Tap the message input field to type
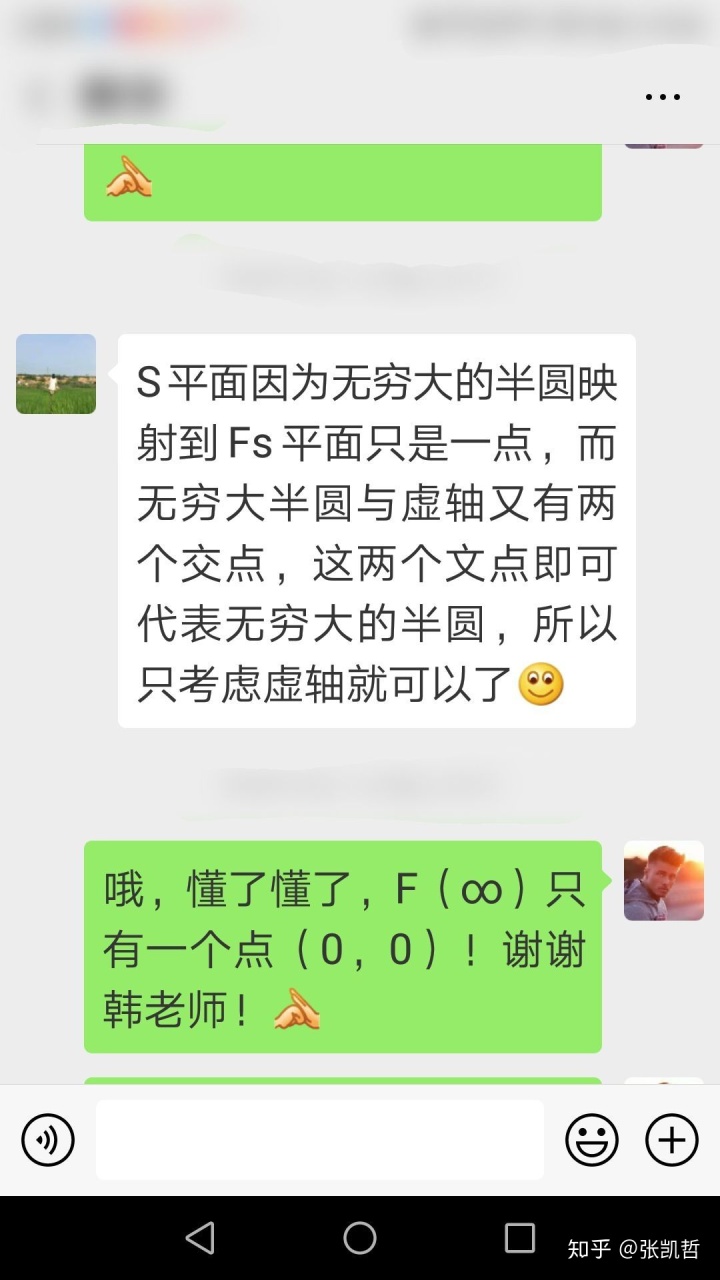Viewport: 720px width, 1280px height. tap(318, 1139)
